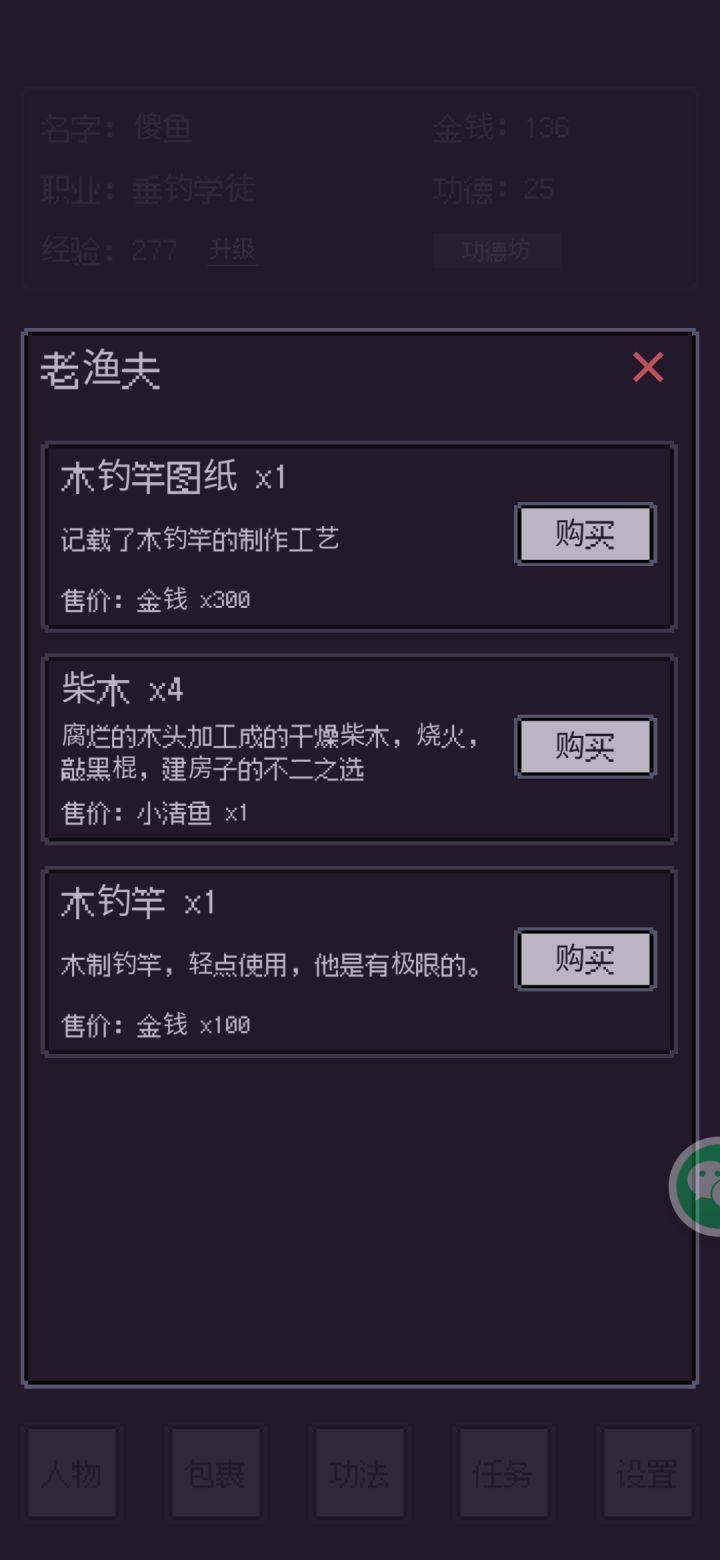Click the 升级 upgrade option

pos(234,251)
